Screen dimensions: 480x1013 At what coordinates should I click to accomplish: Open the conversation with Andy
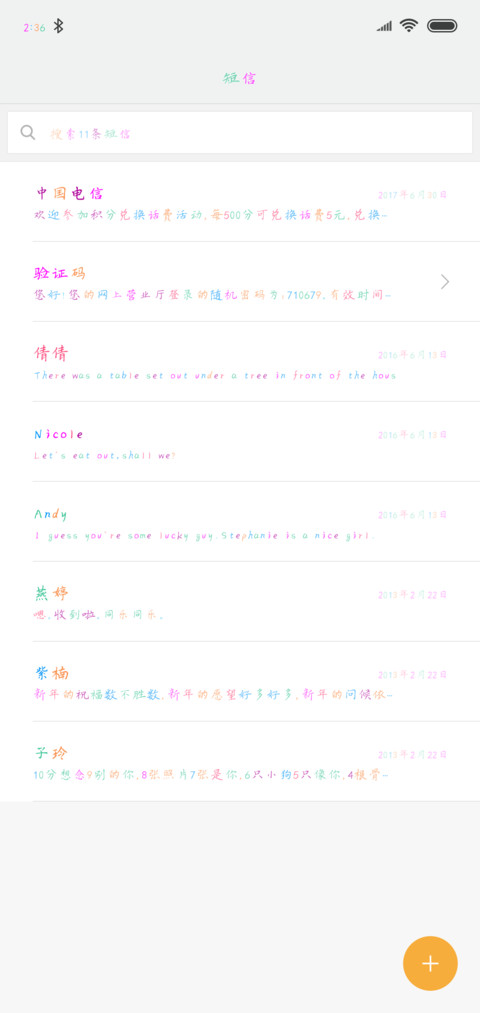click(240, 522)
